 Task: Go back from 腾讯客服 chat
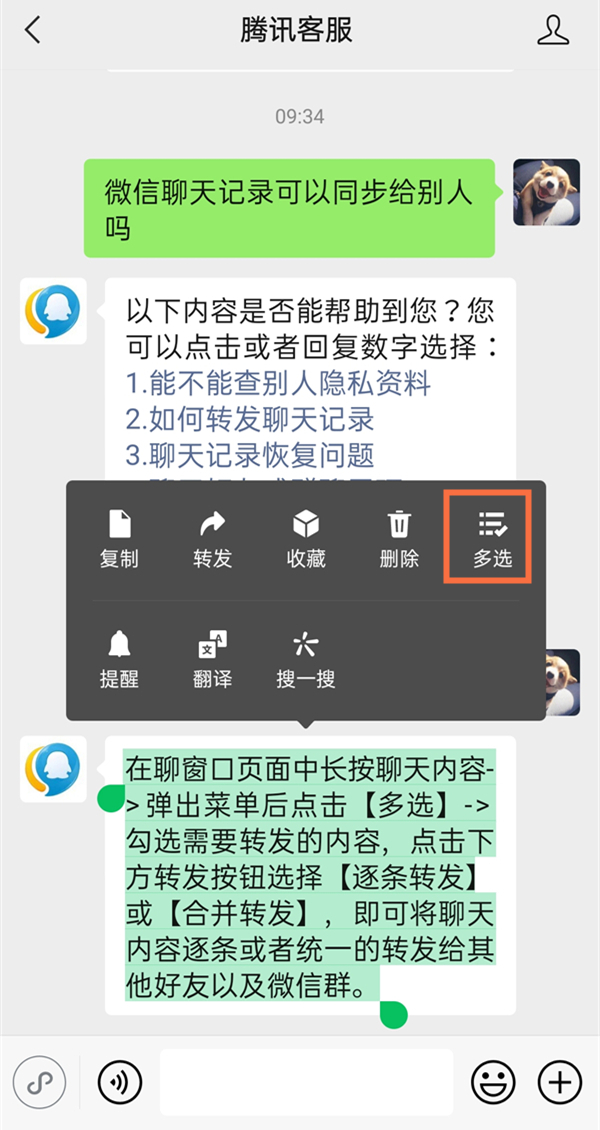point(33,30)
